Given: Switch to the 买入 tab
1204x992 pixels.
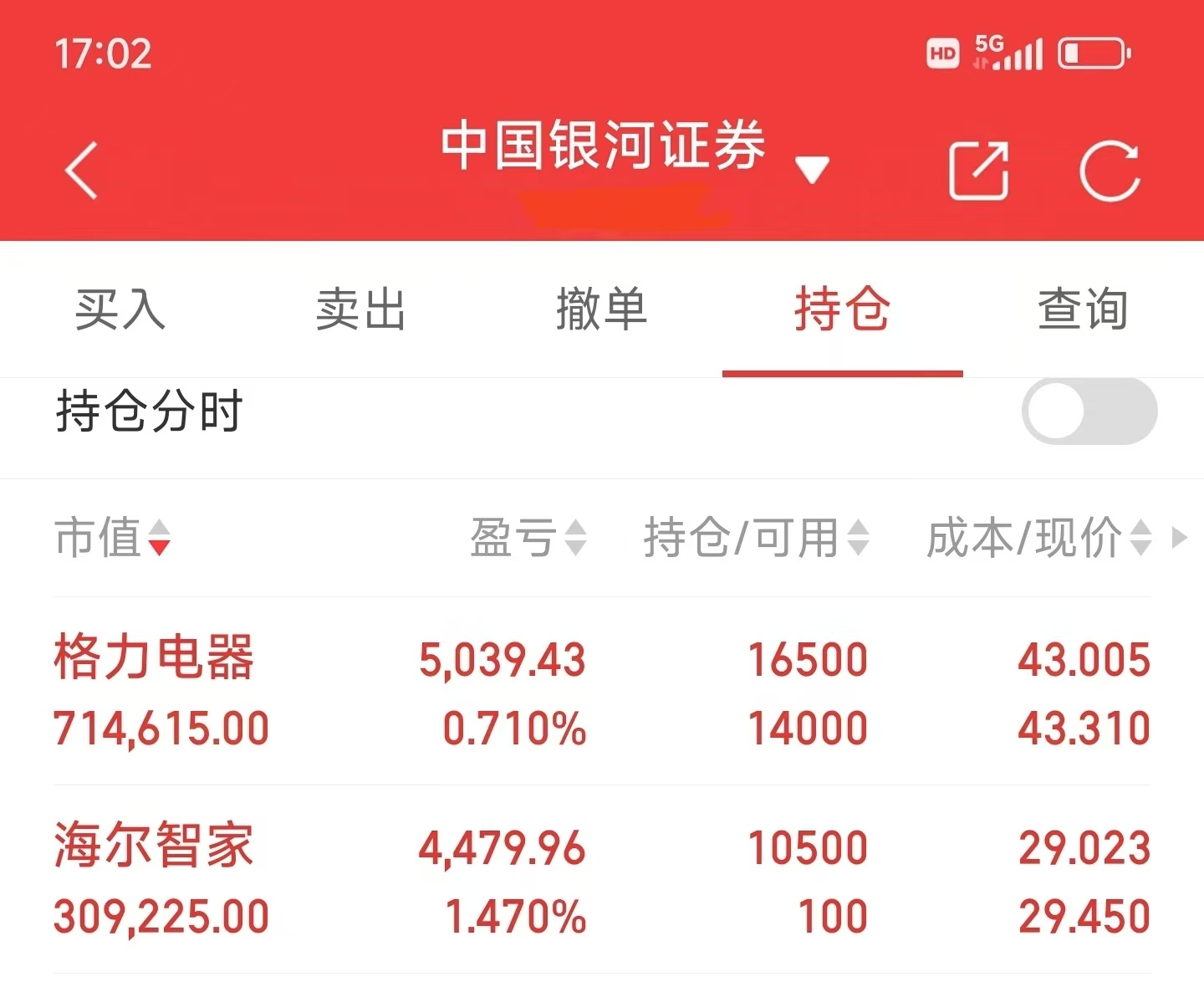Looking at the screenshot, I should click(x=120, y=309).
